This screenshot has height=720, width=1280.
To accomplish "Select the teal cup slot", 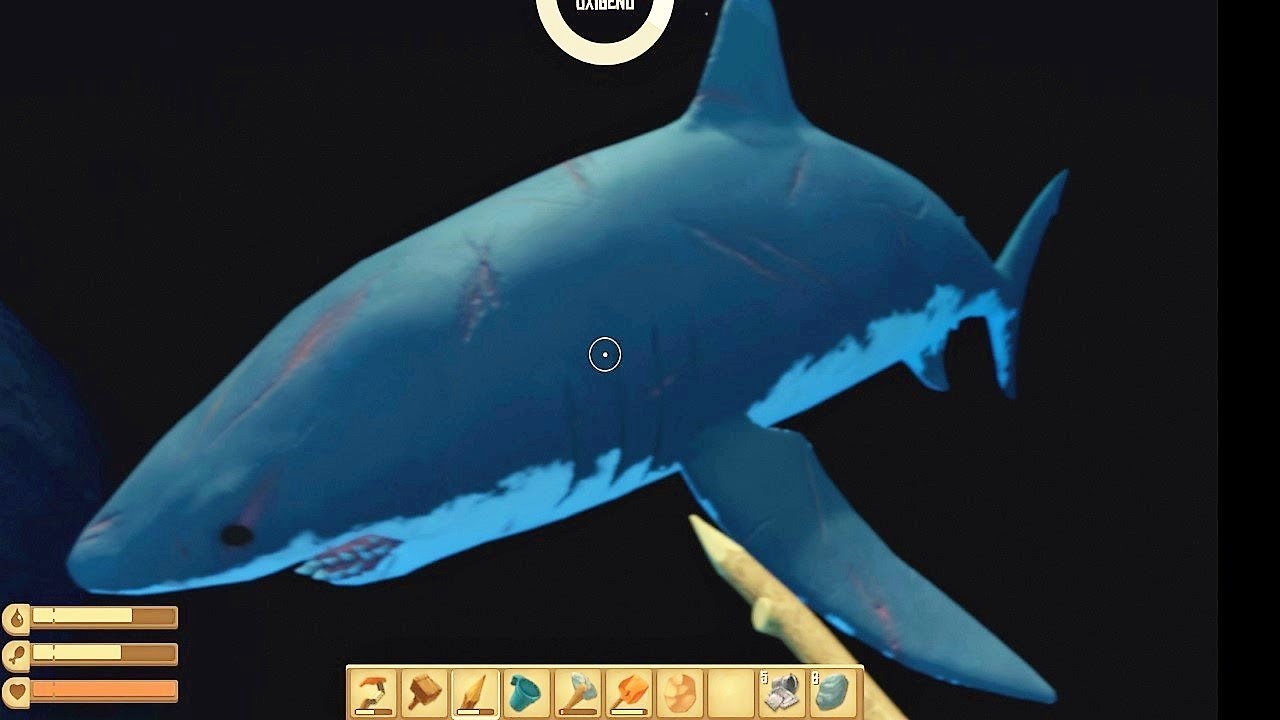I will point(526,692).
